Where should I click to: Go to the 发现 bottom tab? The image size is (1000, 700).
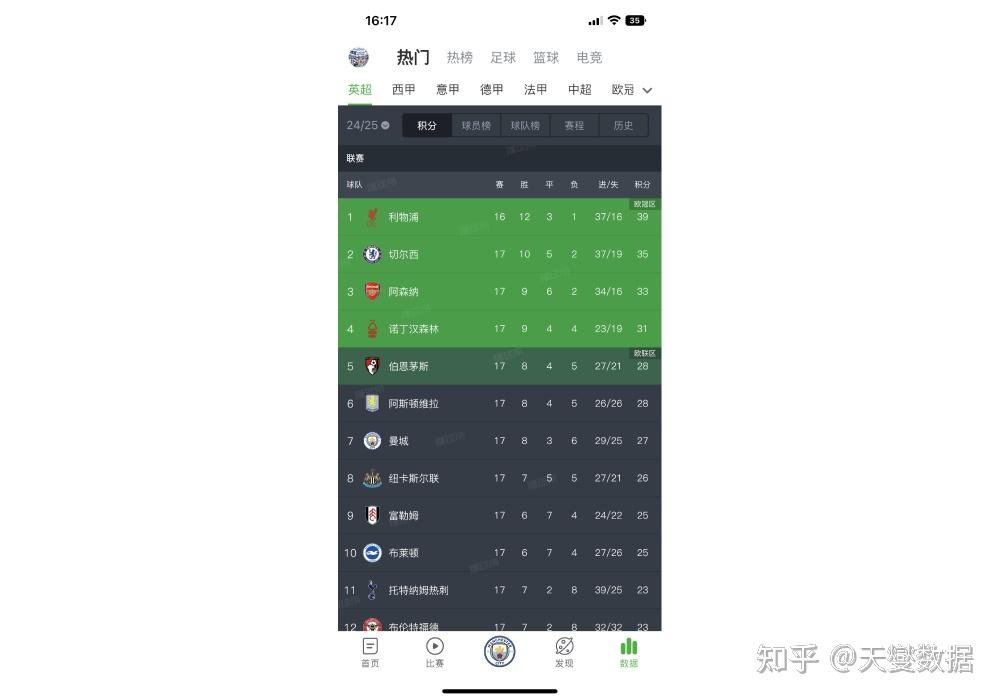[564, 652]
